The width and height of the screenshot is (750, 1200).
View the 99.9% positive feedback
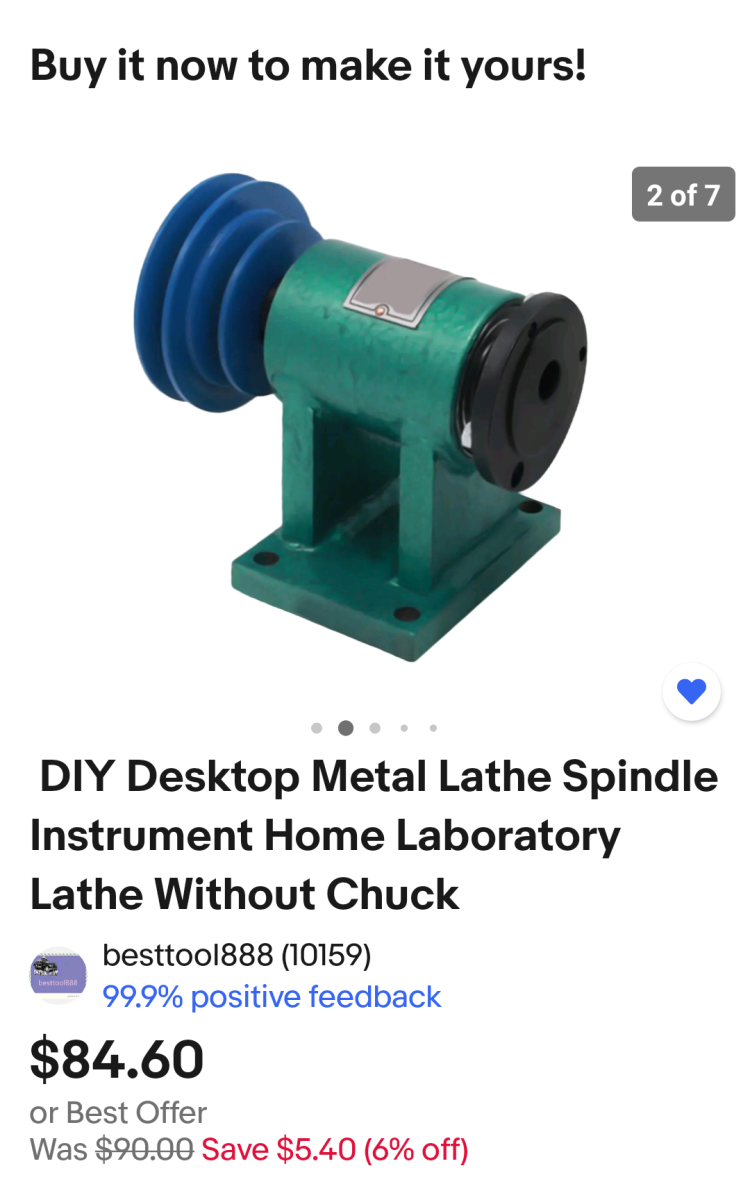pos(272,997)
